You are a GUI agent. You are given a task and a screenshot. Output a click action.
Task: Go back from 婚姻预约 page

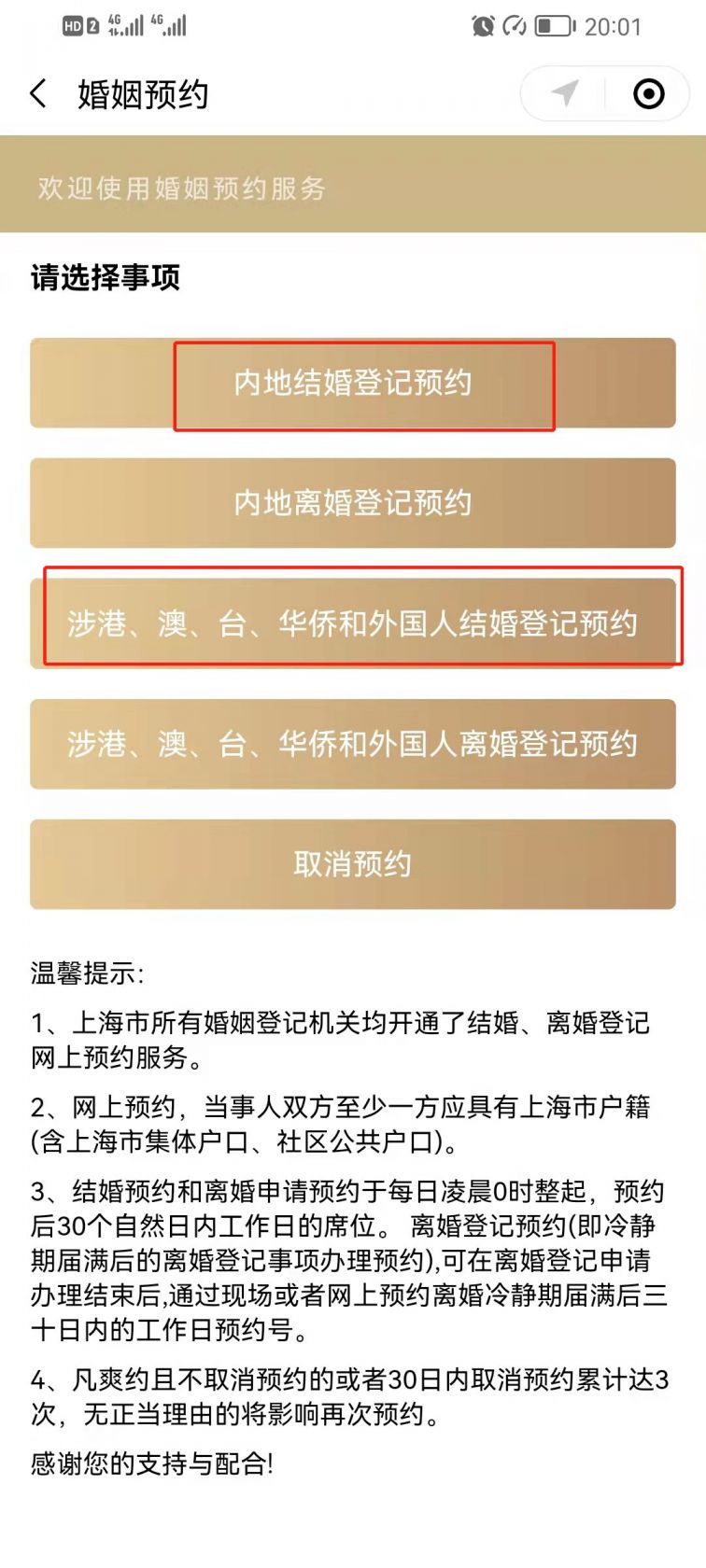[x=38, y=93]
